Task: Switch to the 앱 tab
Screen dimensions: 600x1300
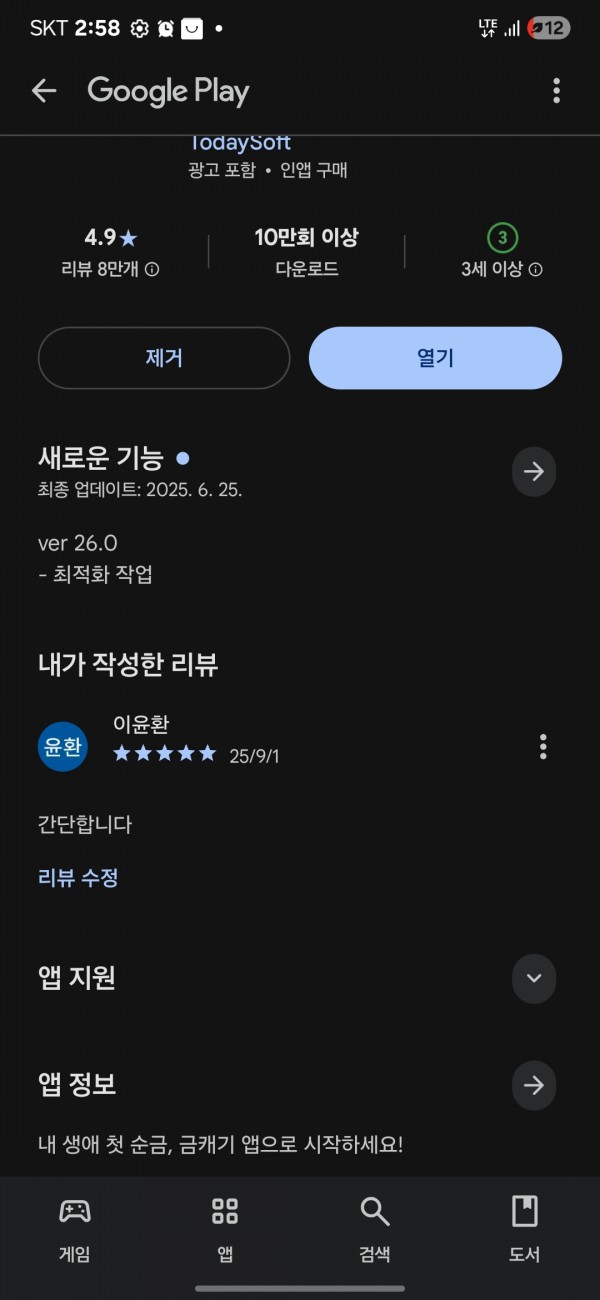Action: pos(225,1229)
